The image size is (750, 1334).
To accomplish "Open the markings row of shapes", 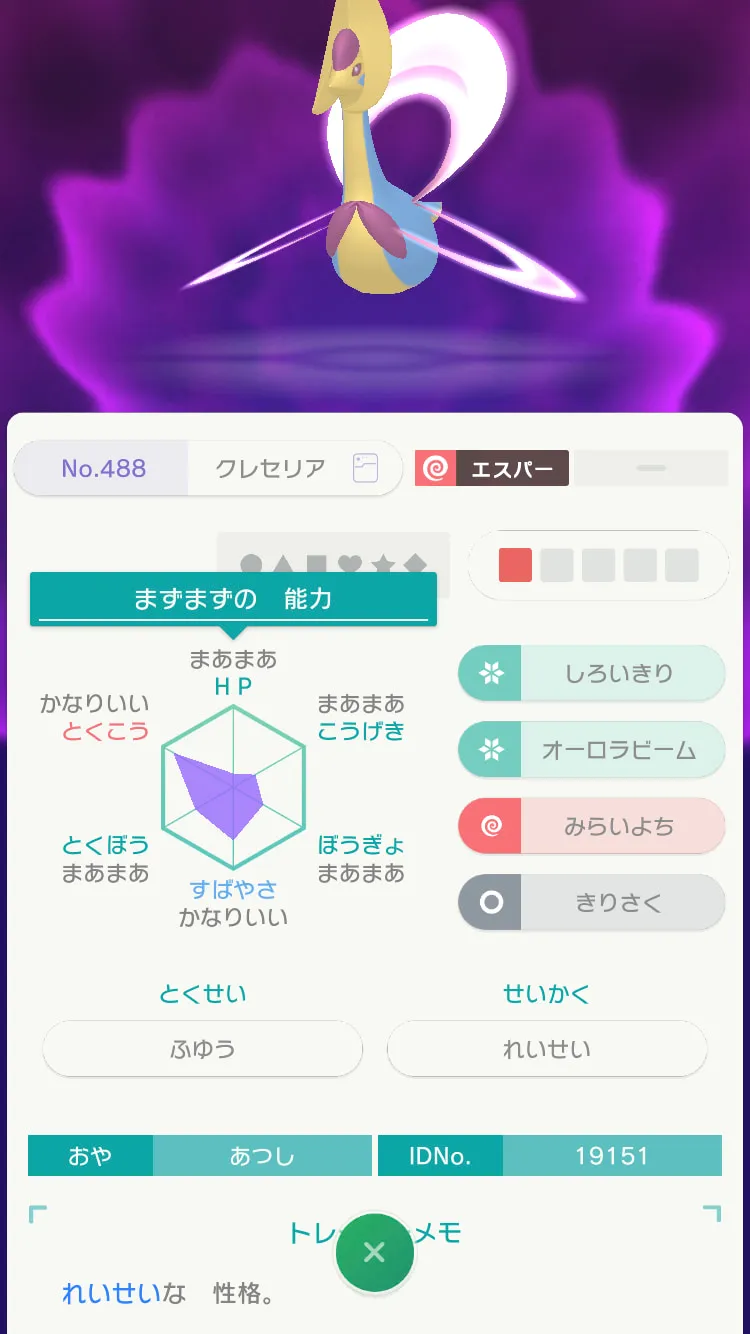I will (x=333, y=565).
